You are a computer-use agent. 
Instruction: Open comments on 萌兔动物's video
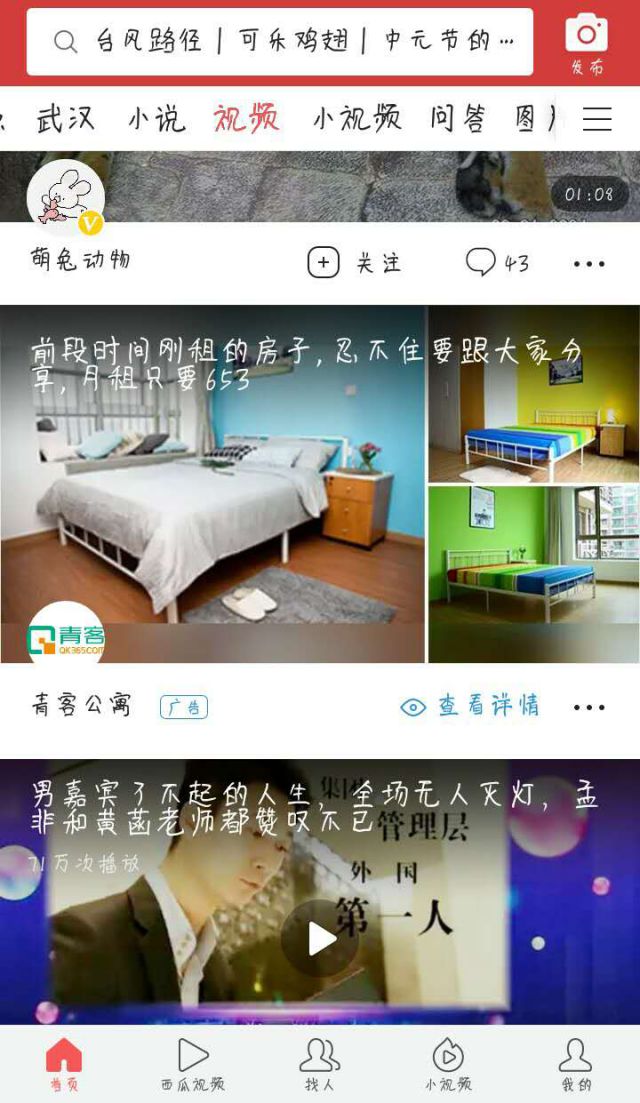pos(497,263)
